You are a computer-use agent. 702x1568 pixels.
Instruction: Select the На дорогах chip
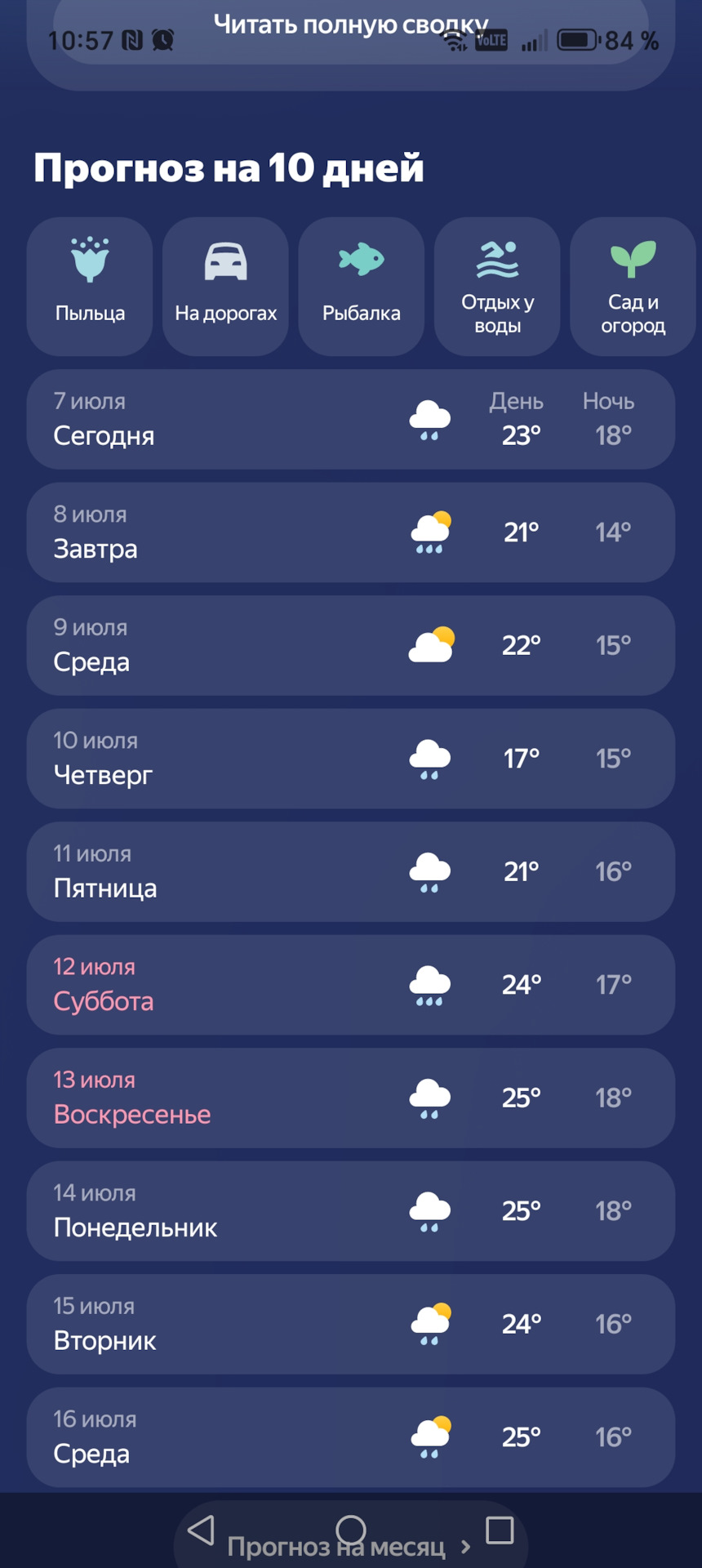225,286
